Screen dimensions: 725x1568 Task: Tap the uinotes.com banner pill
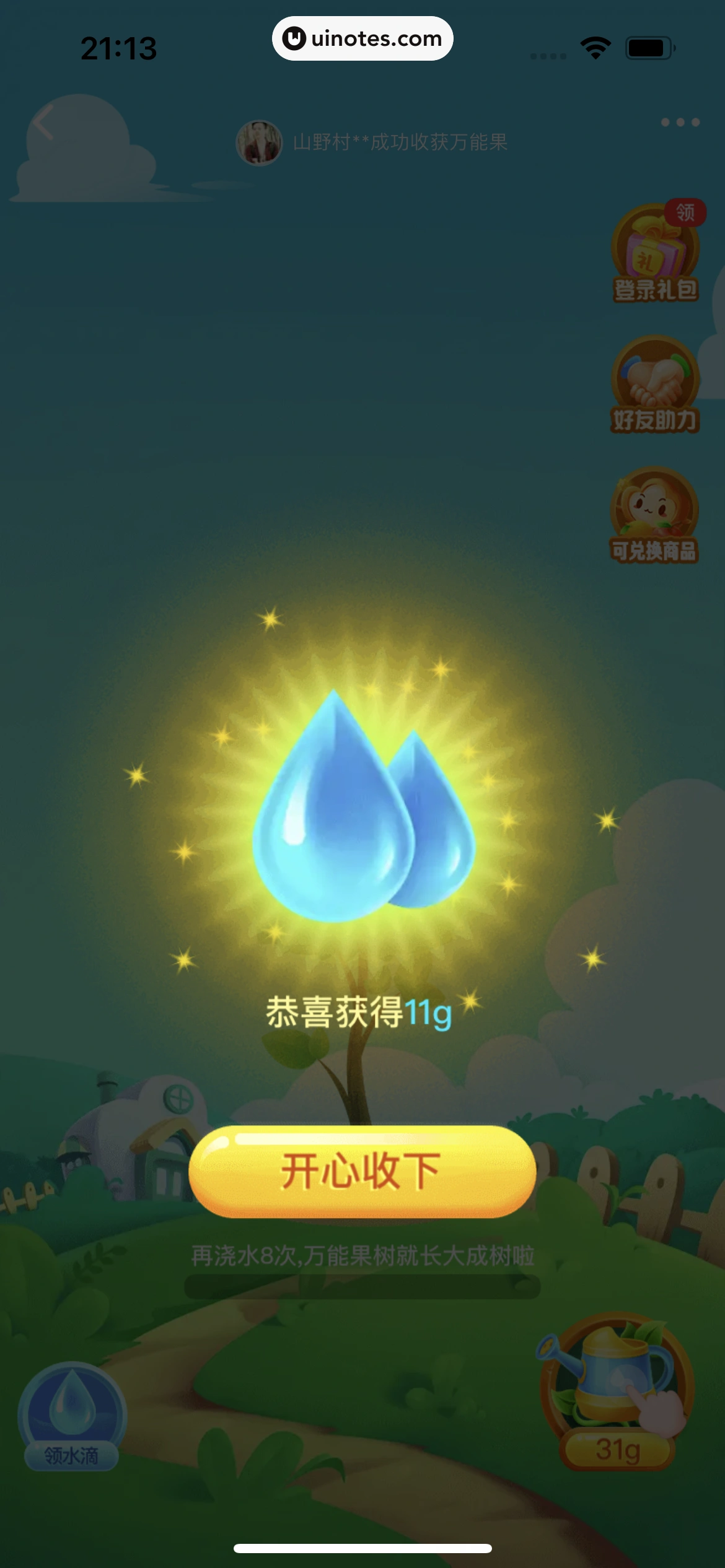[362, 38]
